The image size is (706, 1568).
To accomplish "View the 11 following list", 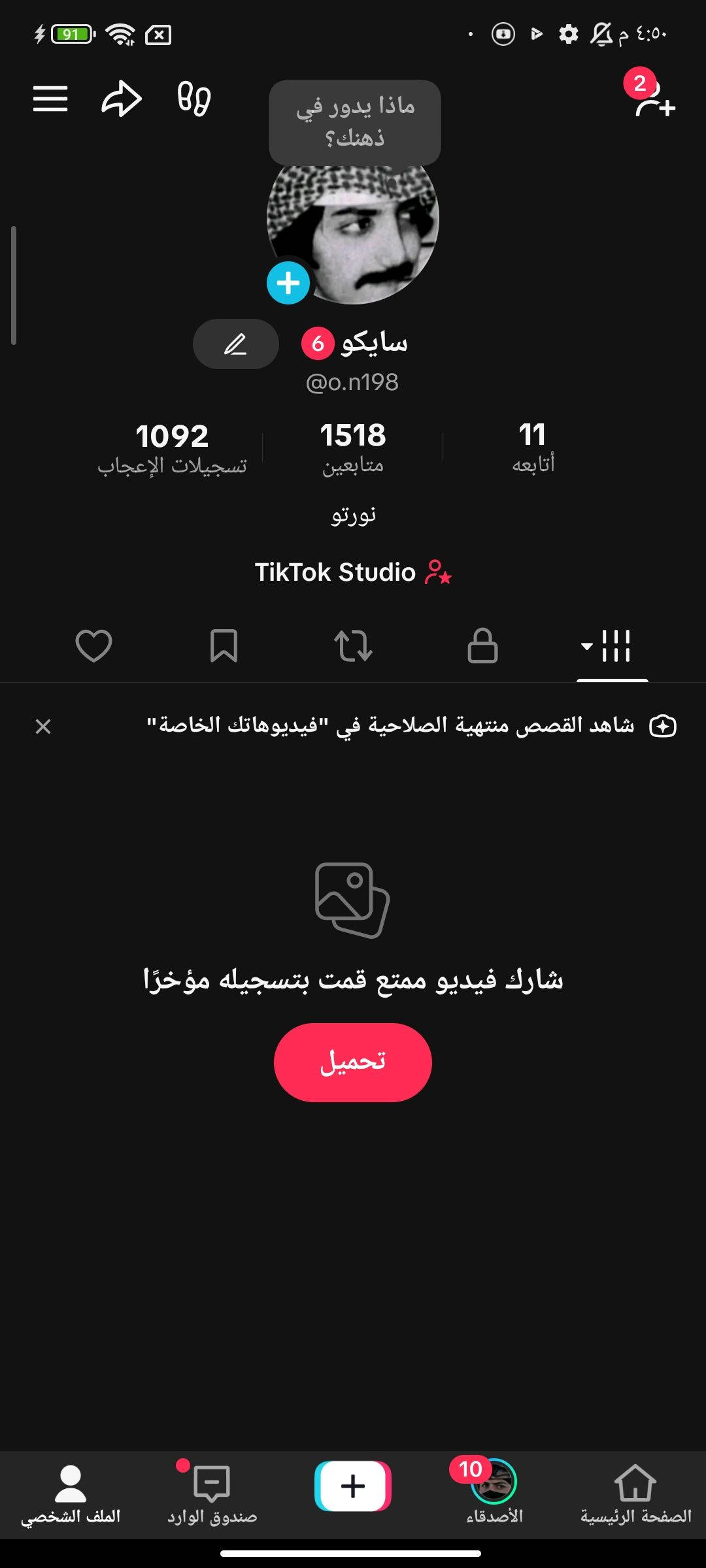I will (533, 447).
